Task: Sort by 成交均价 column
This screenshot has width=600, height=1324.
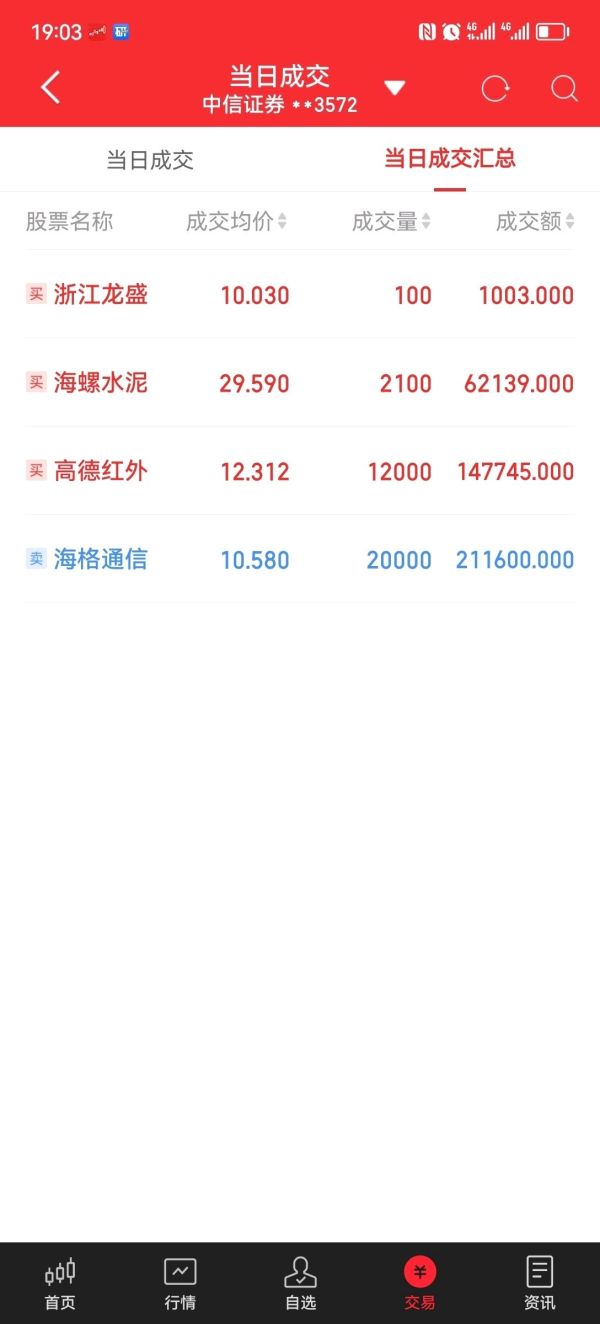Action: point(236,222)
